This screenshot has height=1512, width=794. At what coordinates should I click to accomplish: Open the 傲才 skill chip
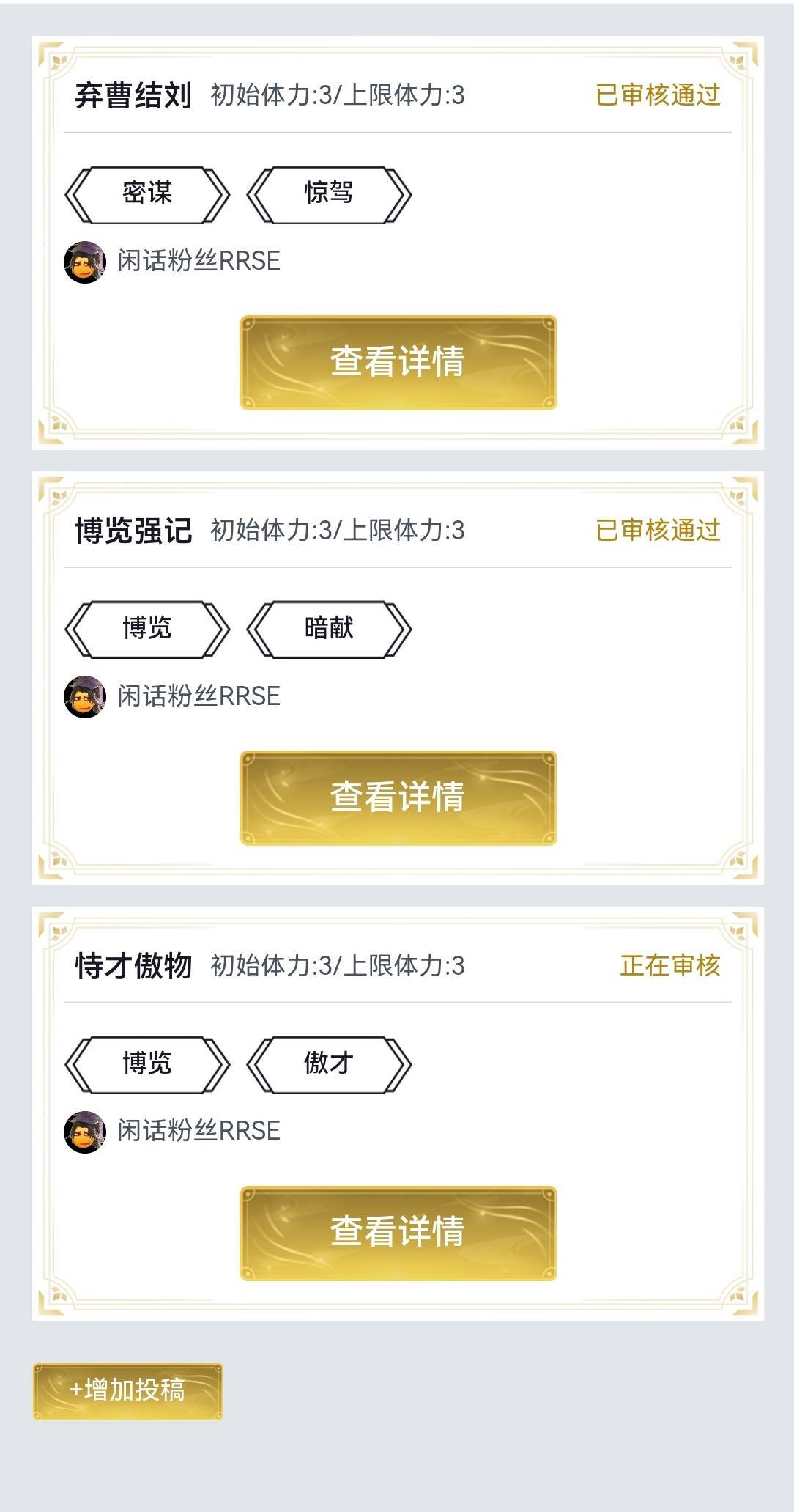tap(329, 1064)
